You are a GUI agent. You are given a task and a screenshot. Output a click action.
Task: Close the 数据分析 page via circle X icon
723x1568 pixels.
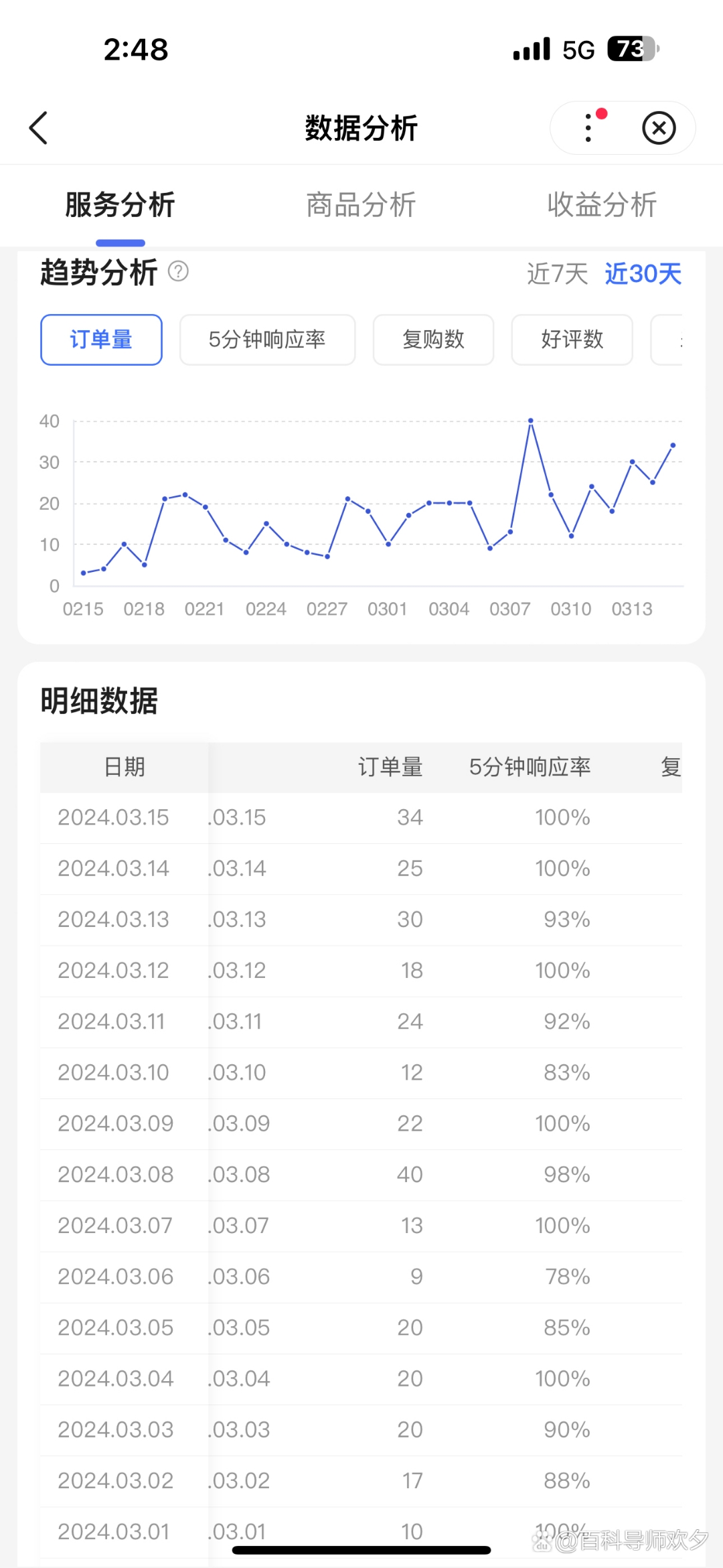[x=659, y=127]
